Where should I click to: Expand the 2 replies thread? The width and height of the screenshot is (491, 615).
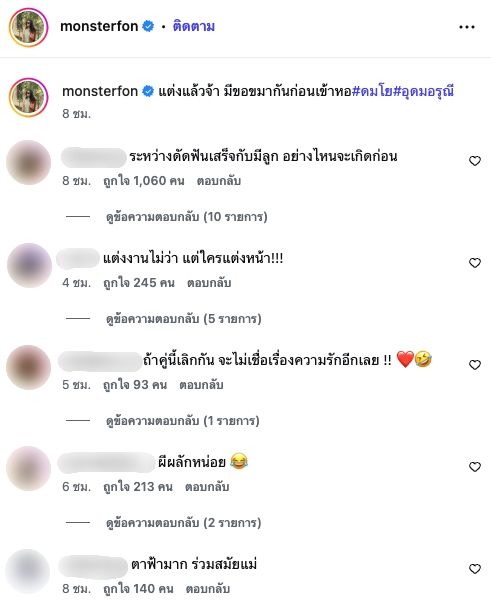click(x=184, y=522)
